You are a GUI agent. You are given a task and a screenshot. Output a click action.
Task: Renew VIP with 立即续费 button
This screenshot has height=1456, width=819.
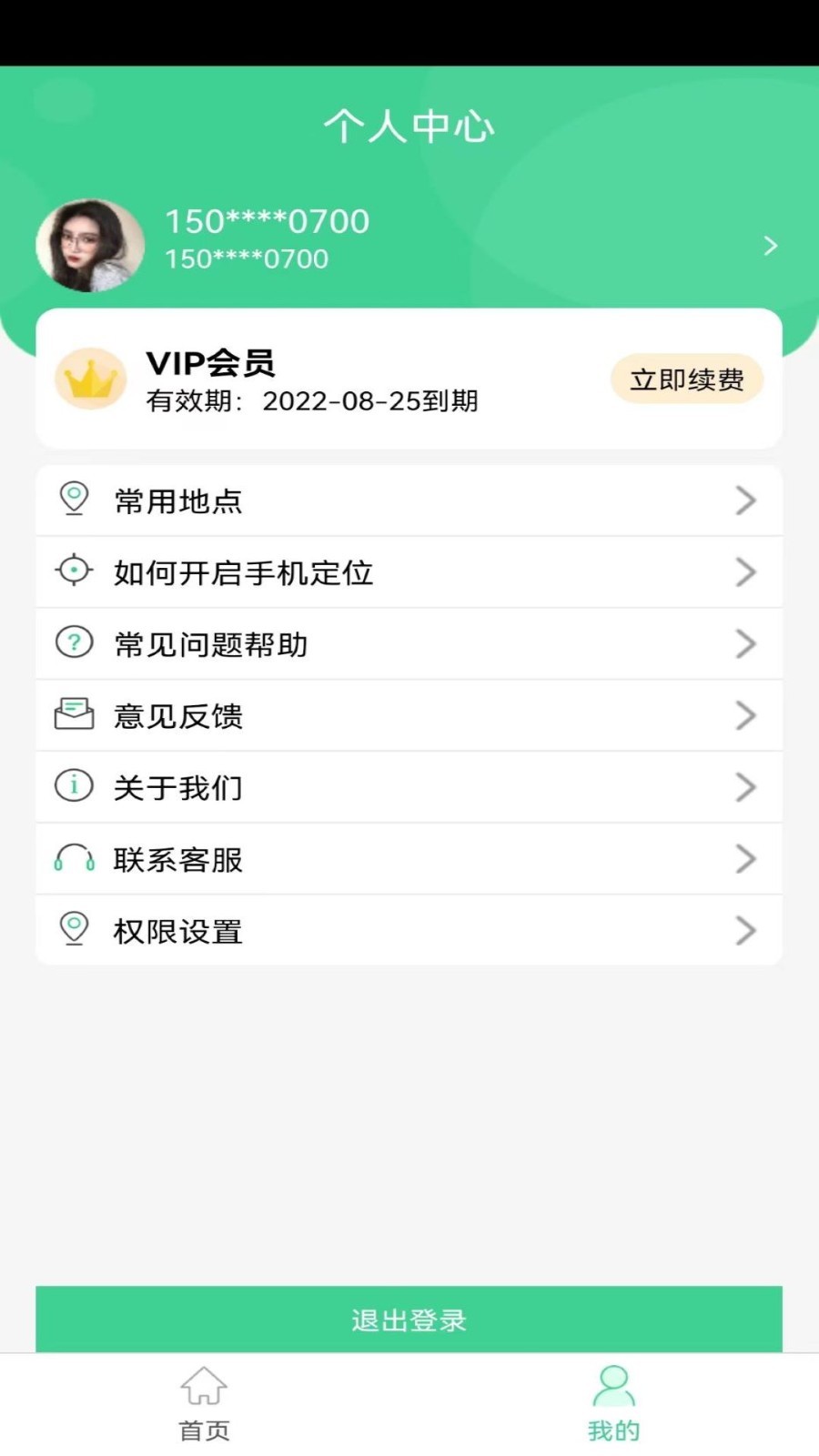click(x=686, y=379)
